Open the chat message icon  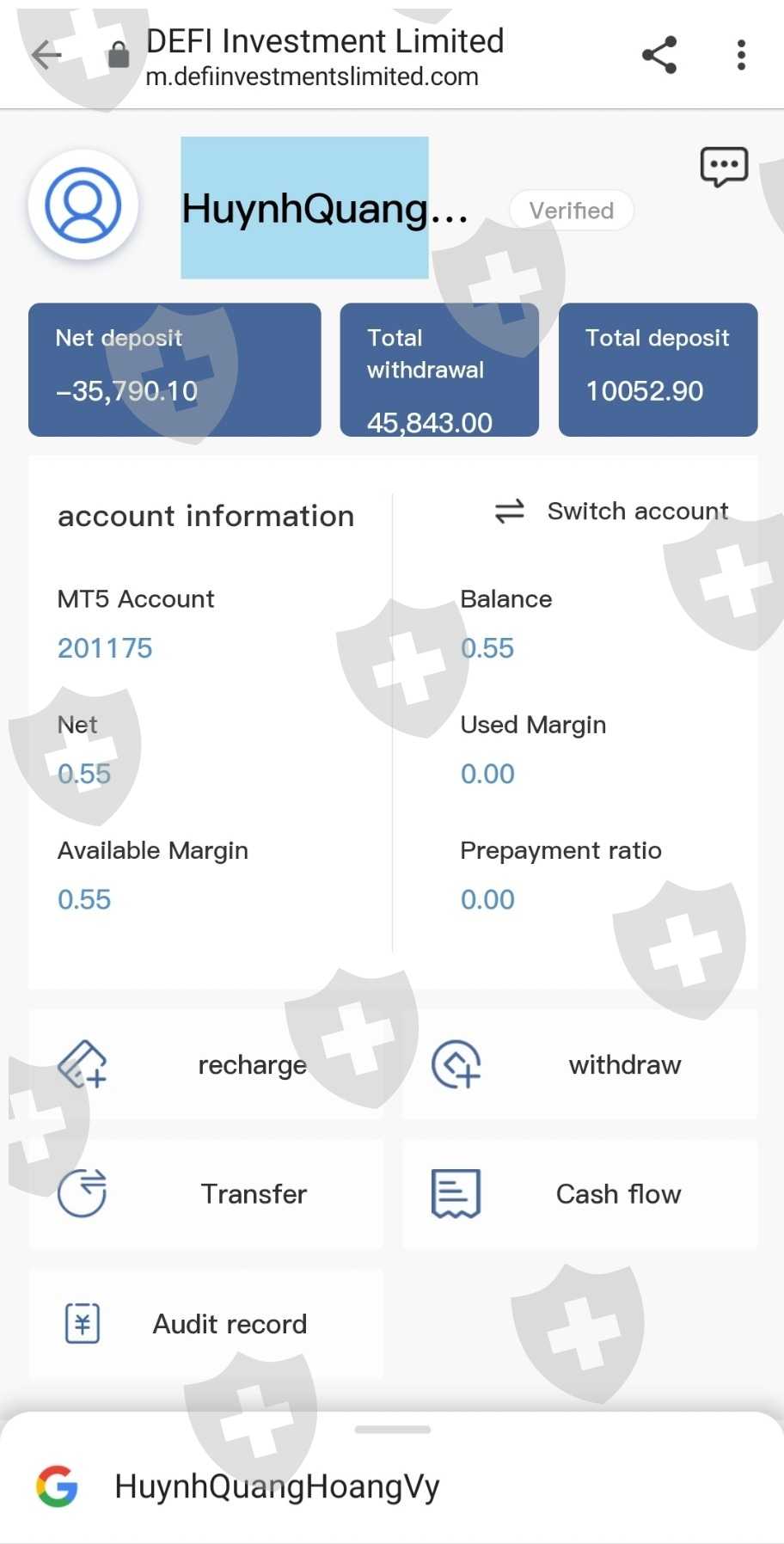click(724, 167)
